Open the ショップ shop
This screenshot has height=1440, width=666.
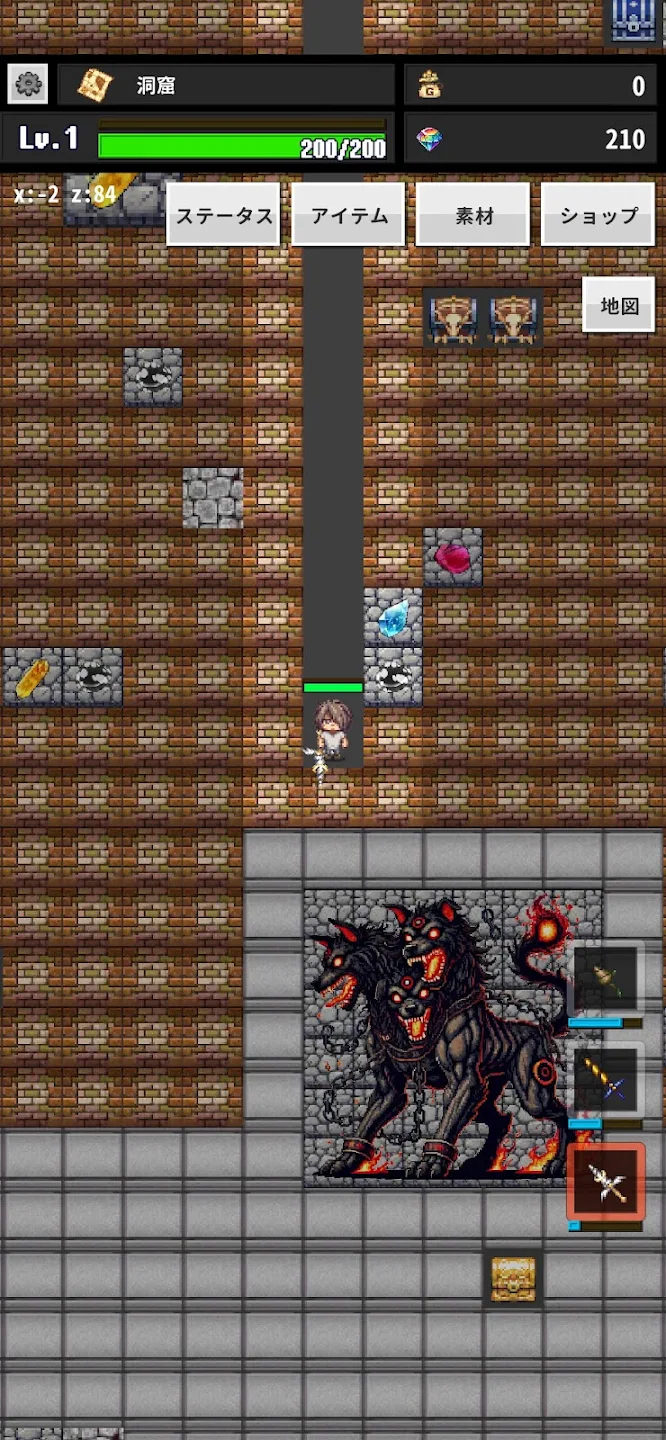pos(598,214)
